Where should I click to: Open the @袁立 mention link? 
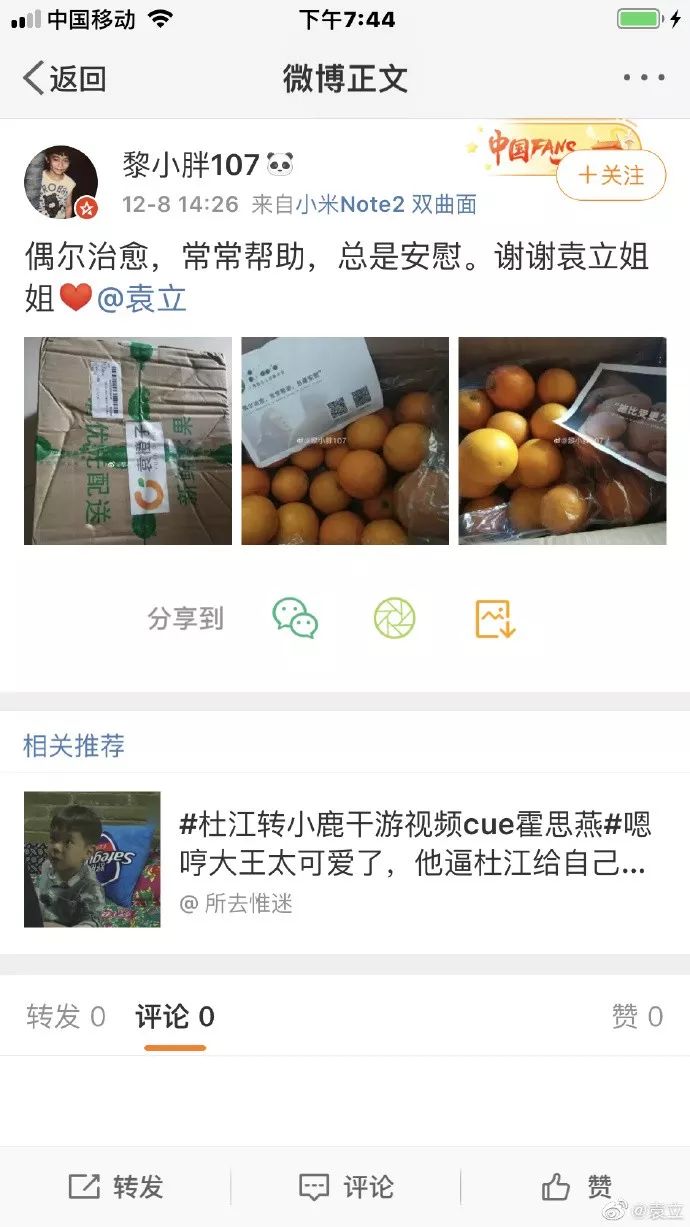(x=142, y=298)
